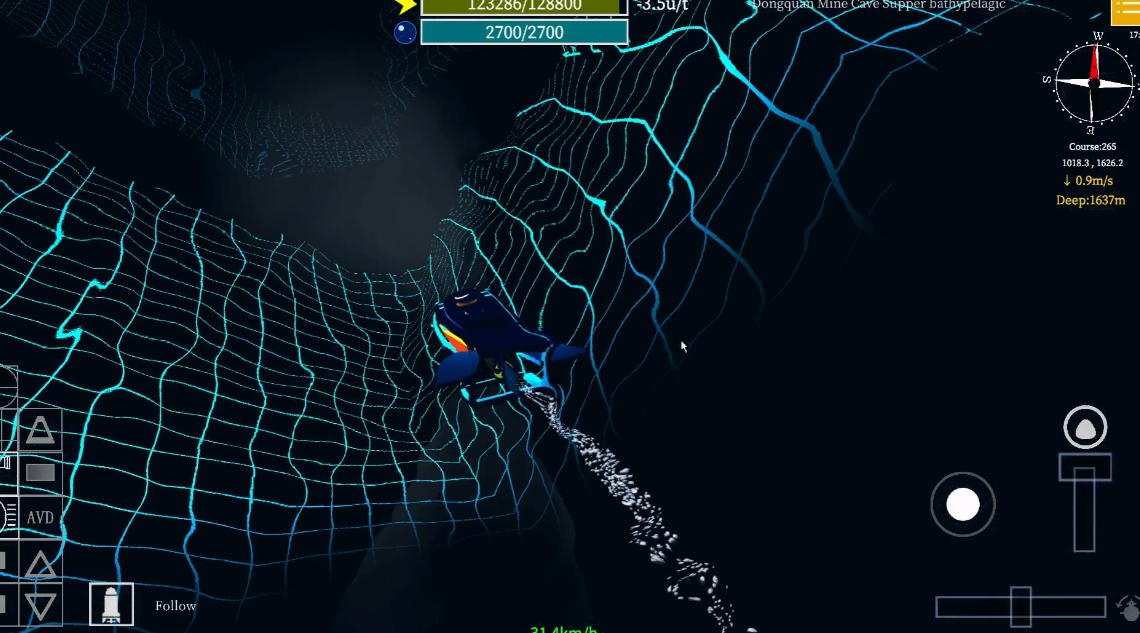Tap the AVD button

tap(40, 517)
